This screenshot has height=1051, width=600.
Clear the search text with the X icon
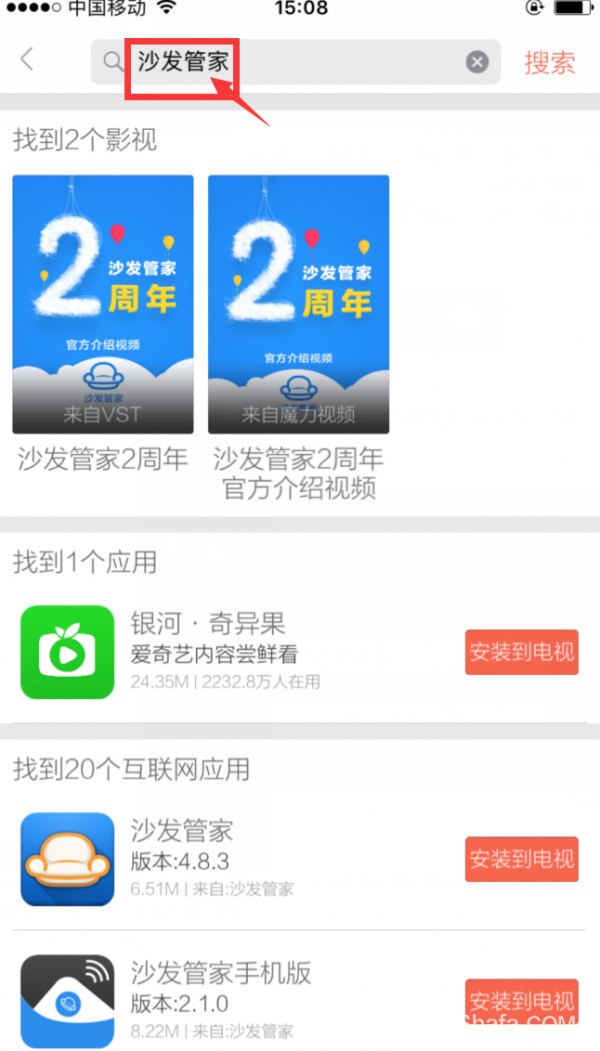point(477,62)
